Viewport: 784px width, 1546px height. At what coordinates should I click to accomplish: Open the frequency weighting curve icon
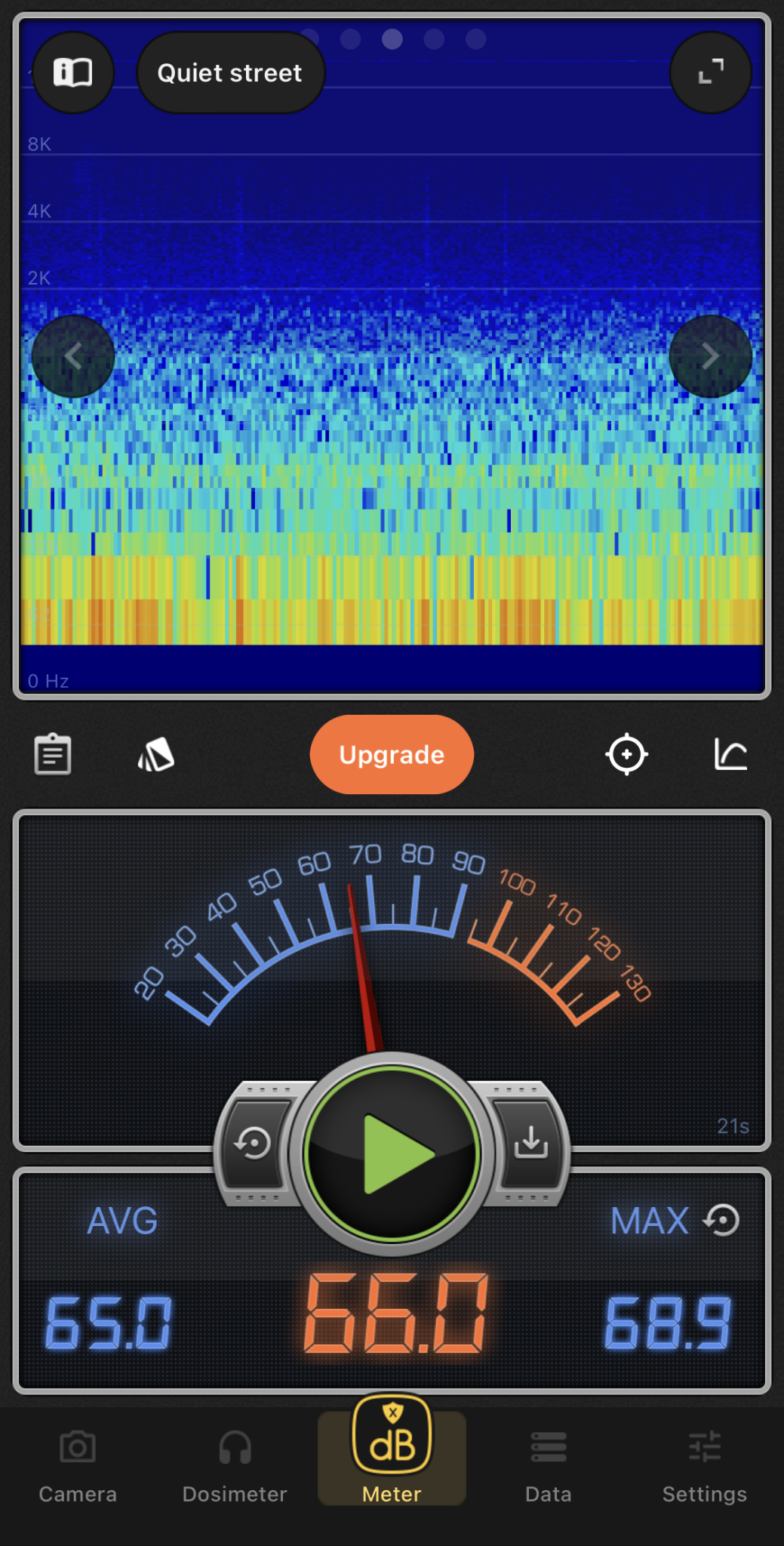tap(730, 754)
